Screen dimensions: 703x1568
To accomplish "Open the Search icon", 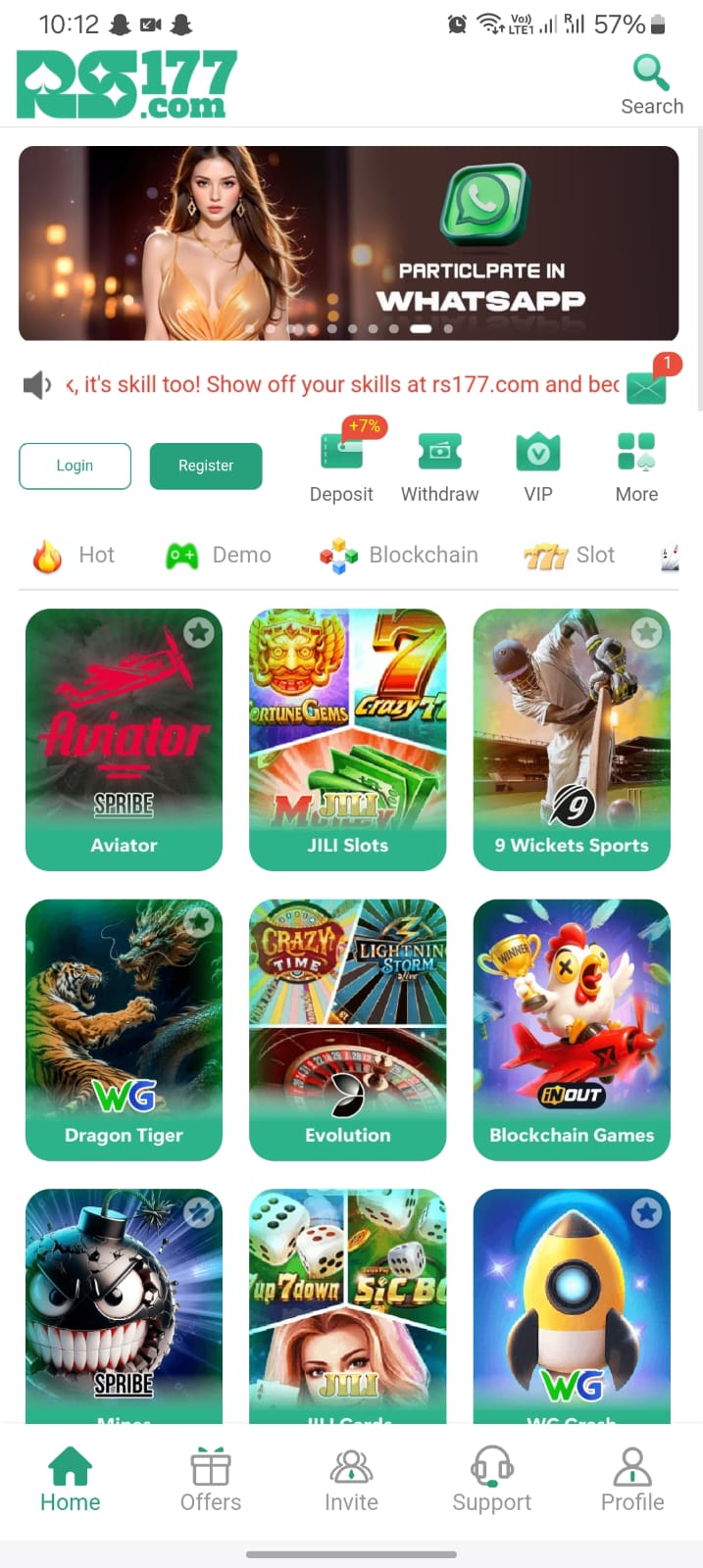I will click(651, 84).
